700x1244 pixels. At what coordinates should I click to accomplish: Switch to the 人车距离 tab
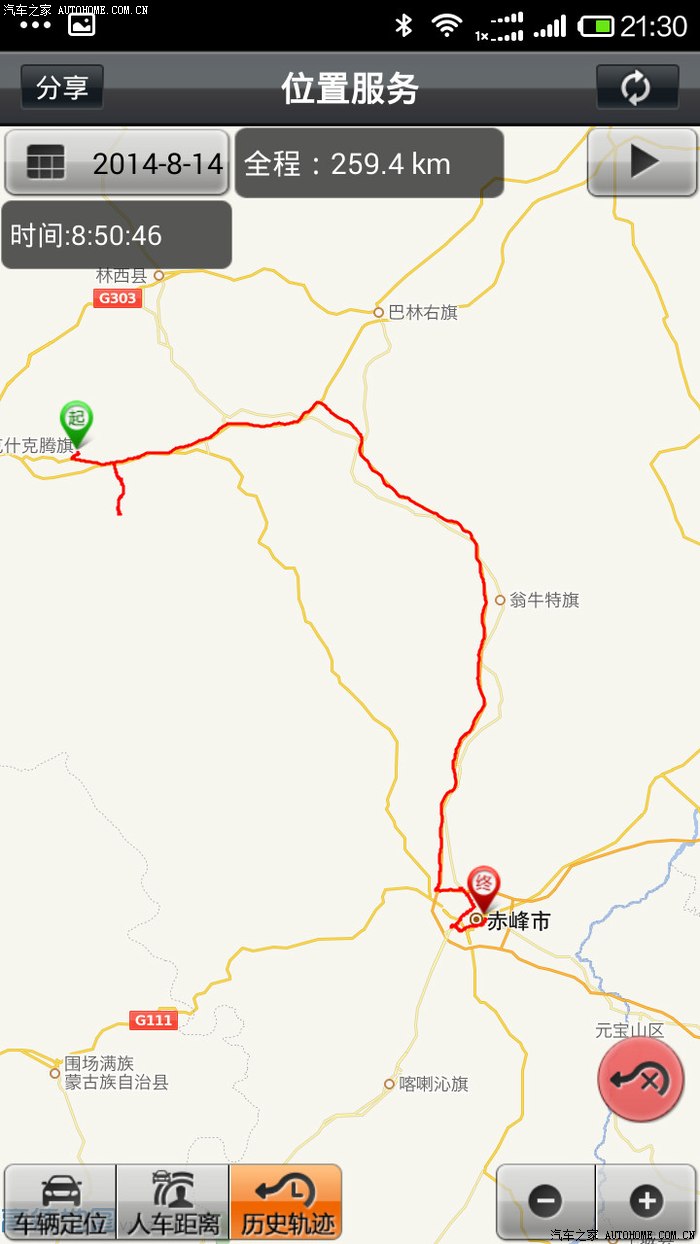coord(173,1202)
